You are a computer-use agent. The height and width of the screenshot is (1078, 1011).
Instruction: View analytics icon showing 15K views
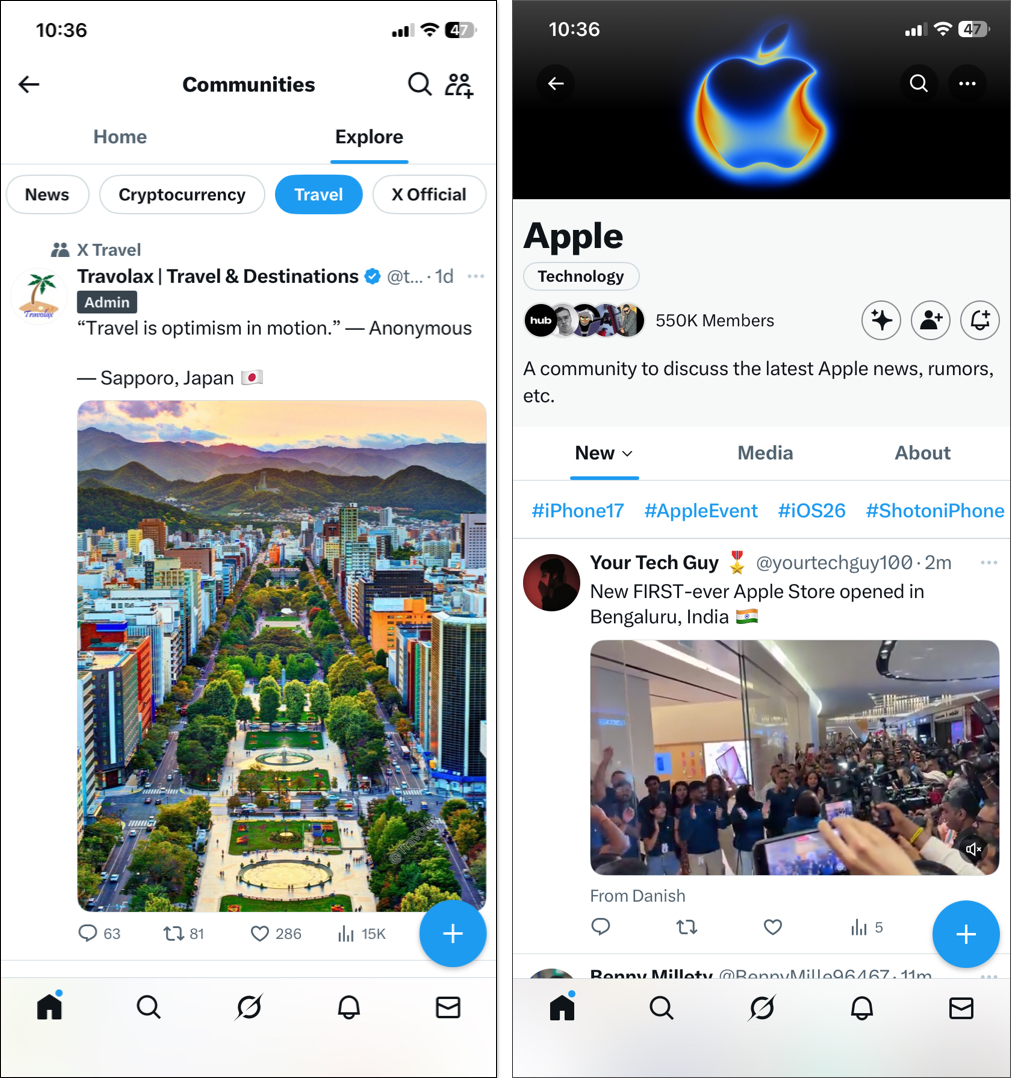tap(345, 933)
